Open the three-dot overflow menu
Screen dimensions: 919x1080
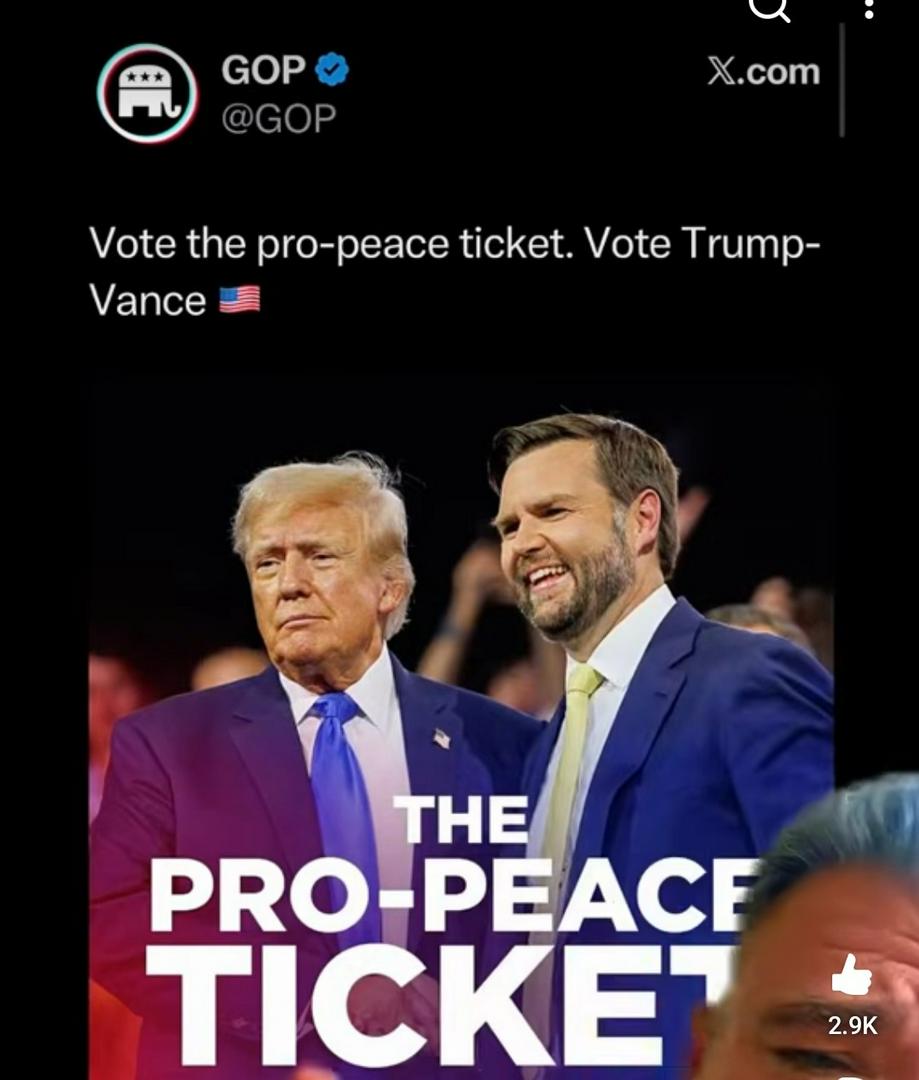pyautogui.click(x=868, y=8)
